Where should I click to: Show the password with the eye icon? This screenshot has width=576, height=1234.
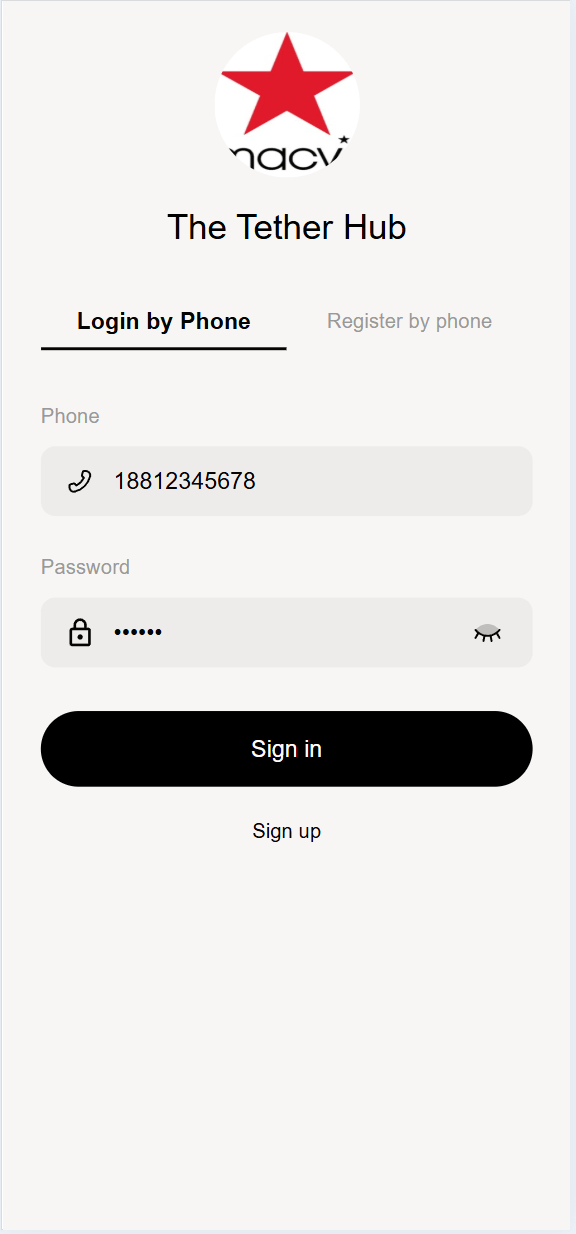[487, 632]
